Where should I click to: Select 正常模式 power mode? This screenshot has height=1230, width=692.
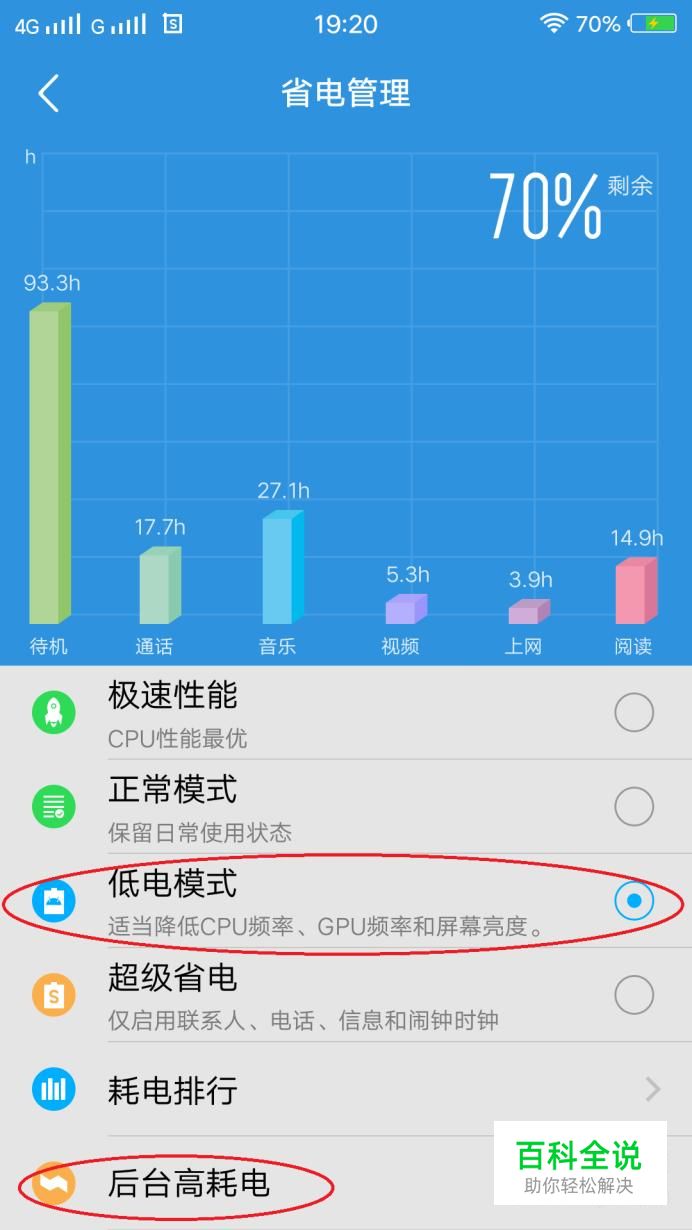click(346, 807)
